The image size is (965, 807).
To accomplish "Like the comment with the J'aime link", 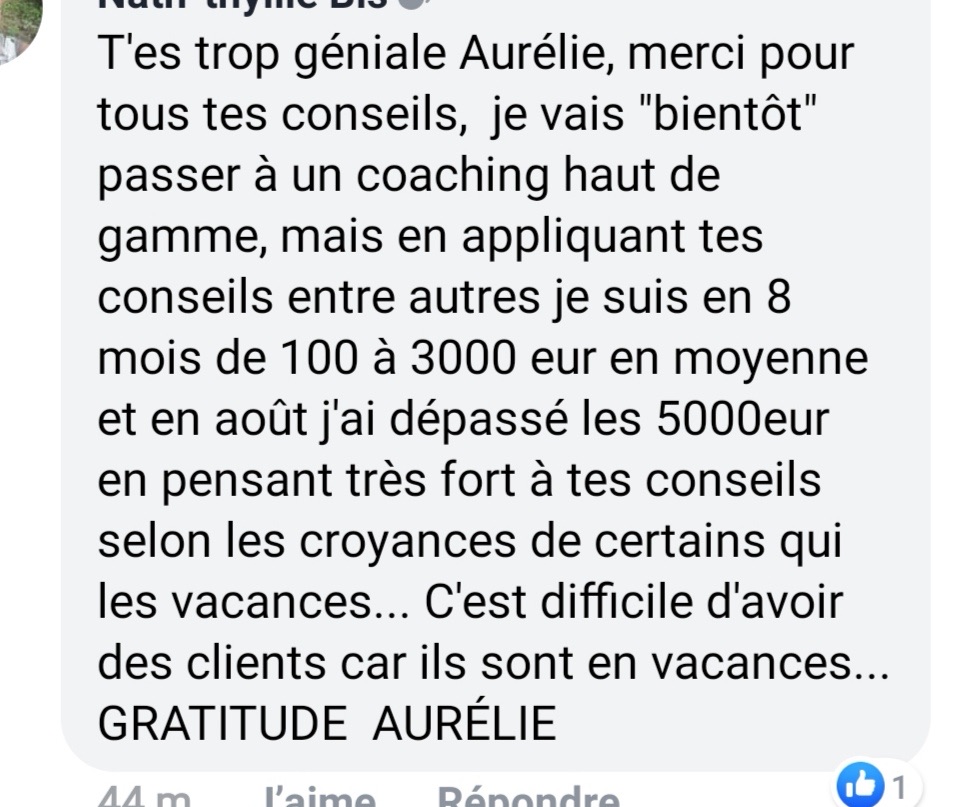I will 319,797.
